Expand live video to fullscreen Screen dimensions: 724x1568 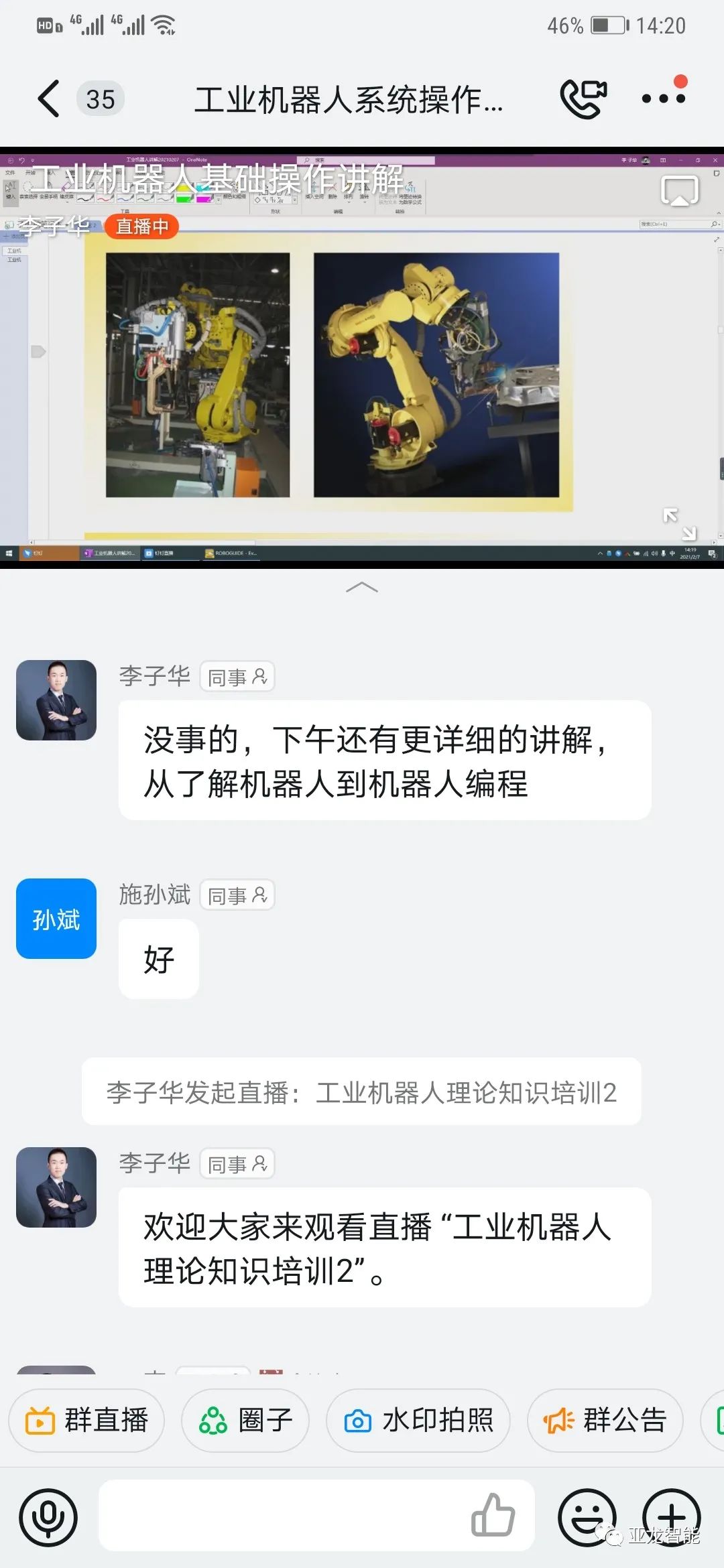679,524
